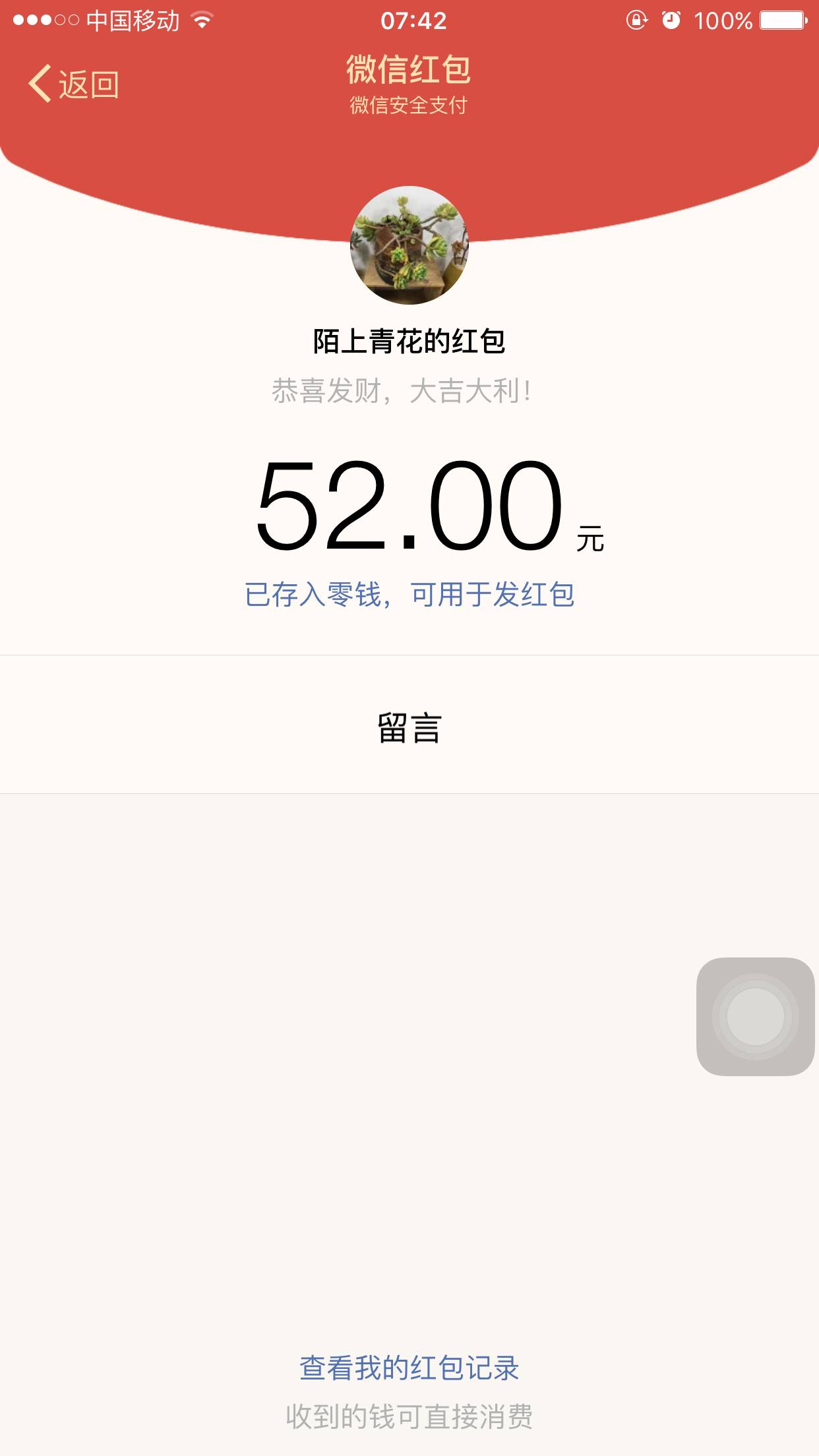The image size is (819, 1456).
Task: Open 查看我的红包记录 link
Action: pos(409,1368)
